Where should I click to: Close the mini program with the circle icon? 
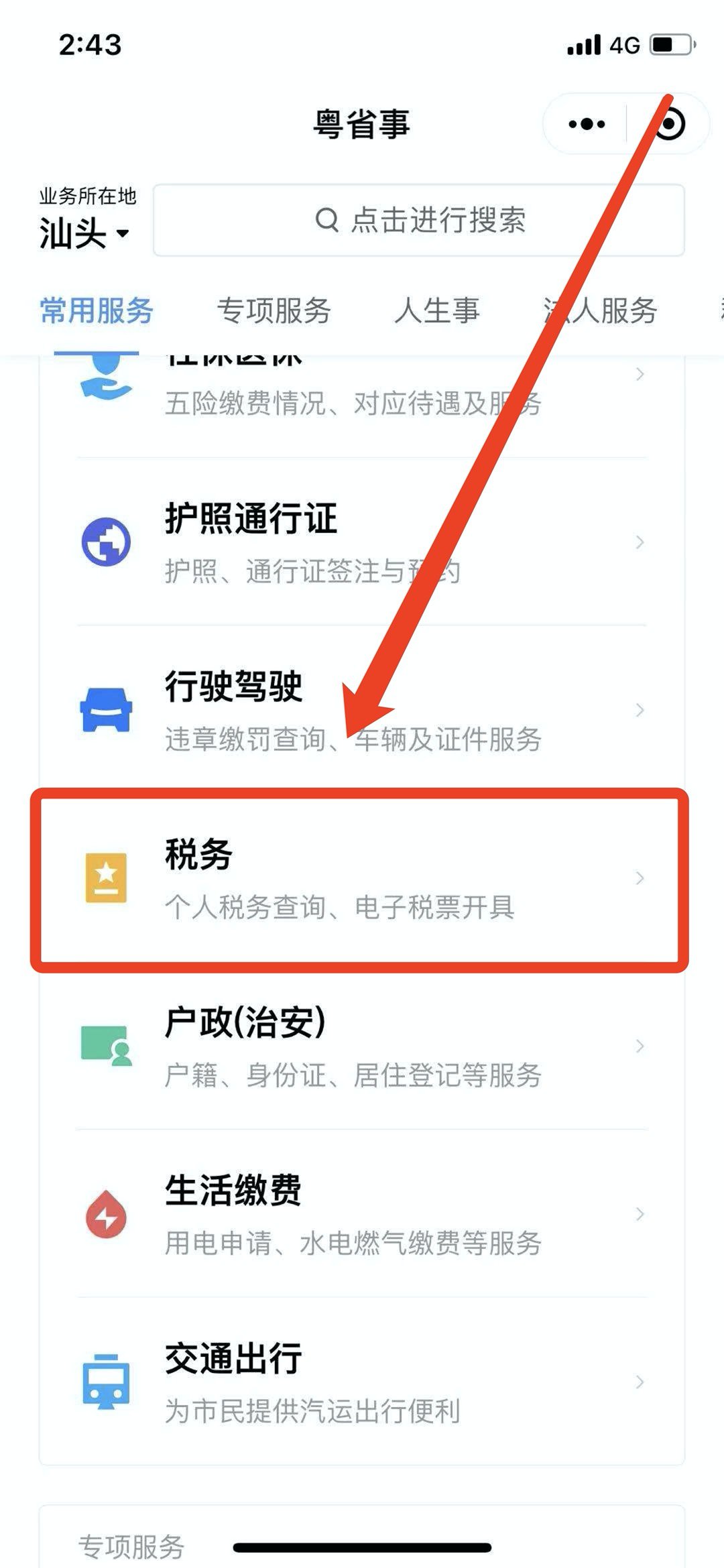[x=670, y=124]
